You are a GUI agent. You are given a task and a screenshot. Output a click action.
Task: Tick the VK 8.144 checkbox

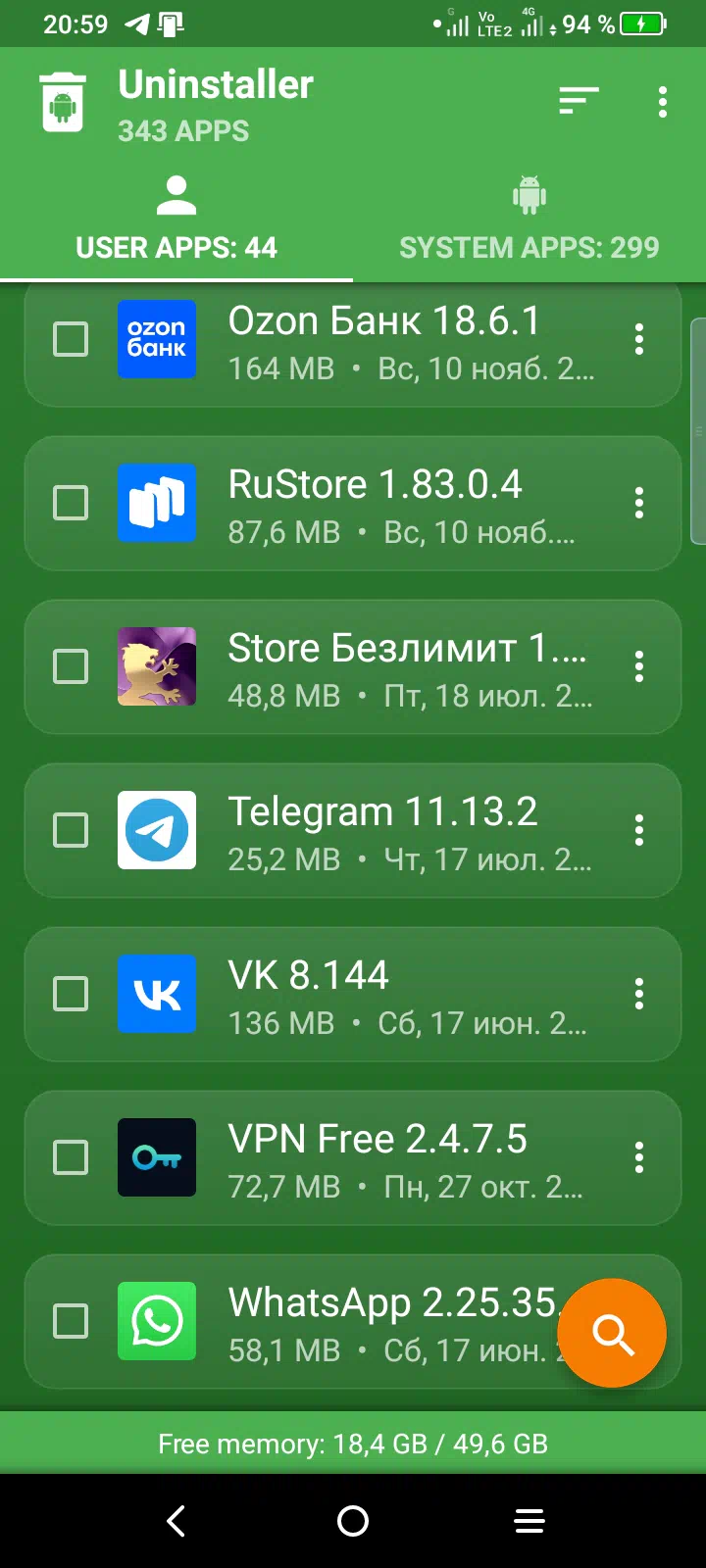[x=71, y=995]
